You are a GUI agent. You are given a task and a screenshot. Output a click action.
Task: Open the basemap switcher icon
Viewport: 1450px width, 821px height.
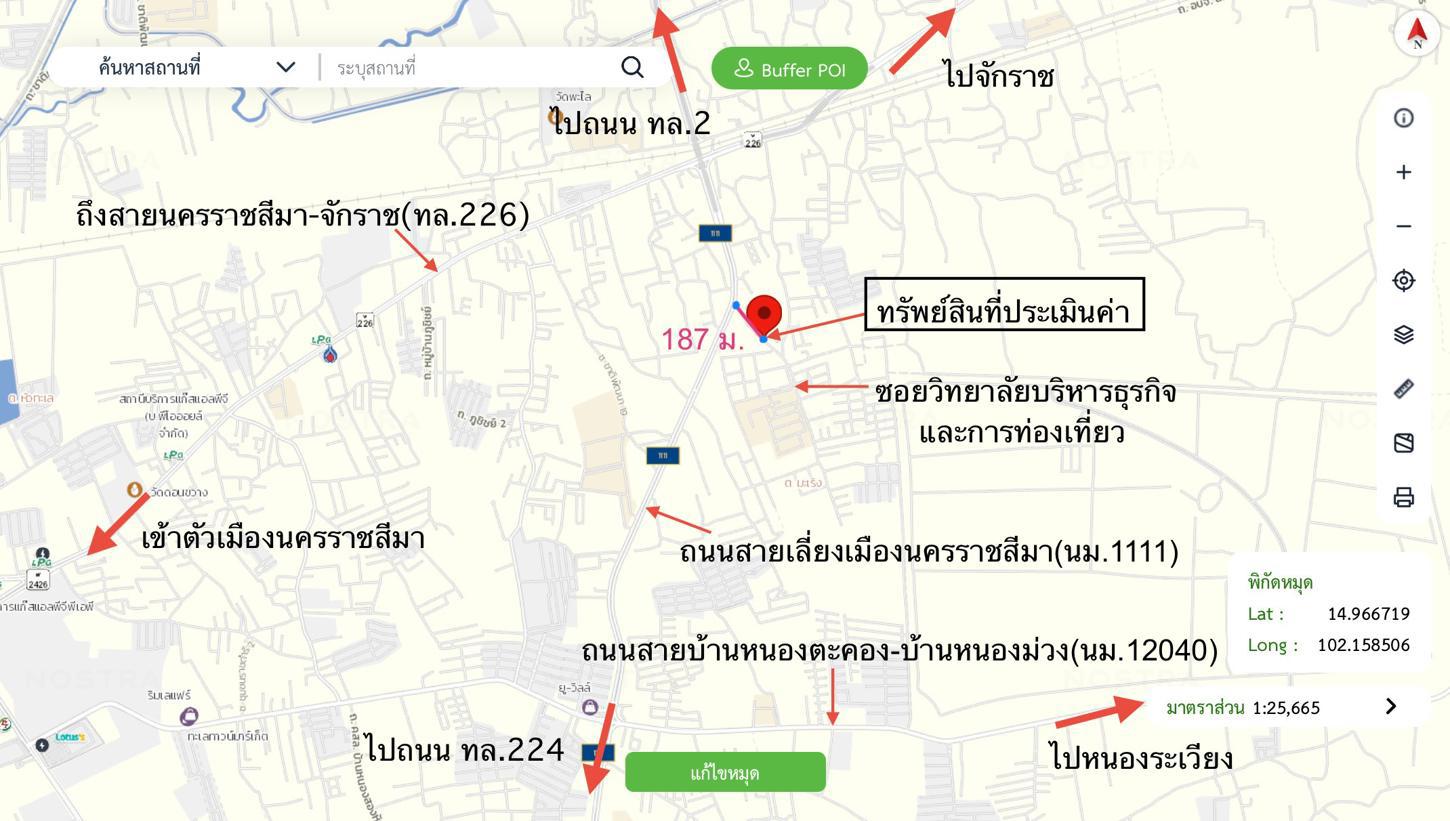click(1403, 443)
